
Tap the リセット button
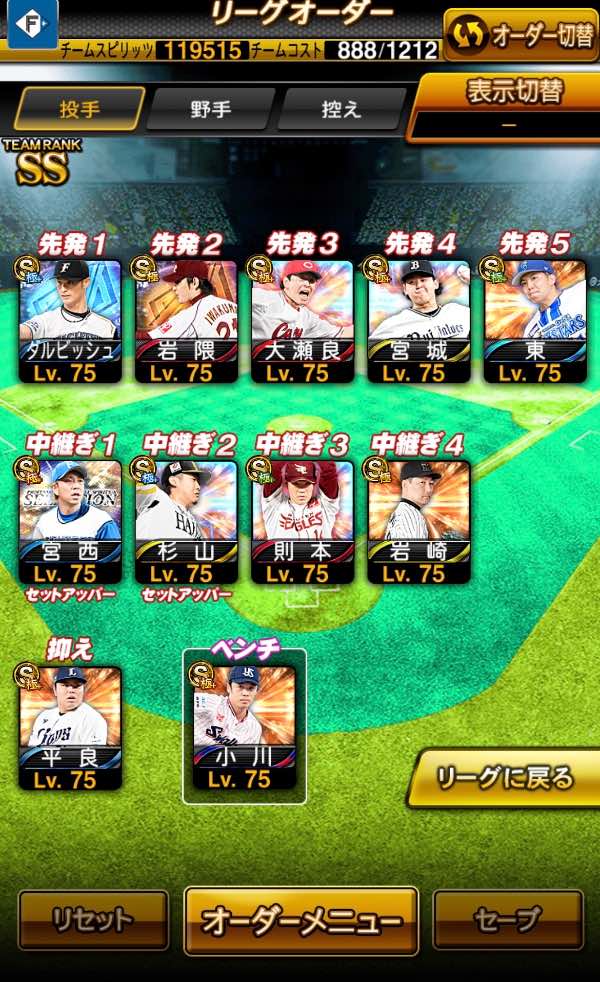tap(93, 920)
